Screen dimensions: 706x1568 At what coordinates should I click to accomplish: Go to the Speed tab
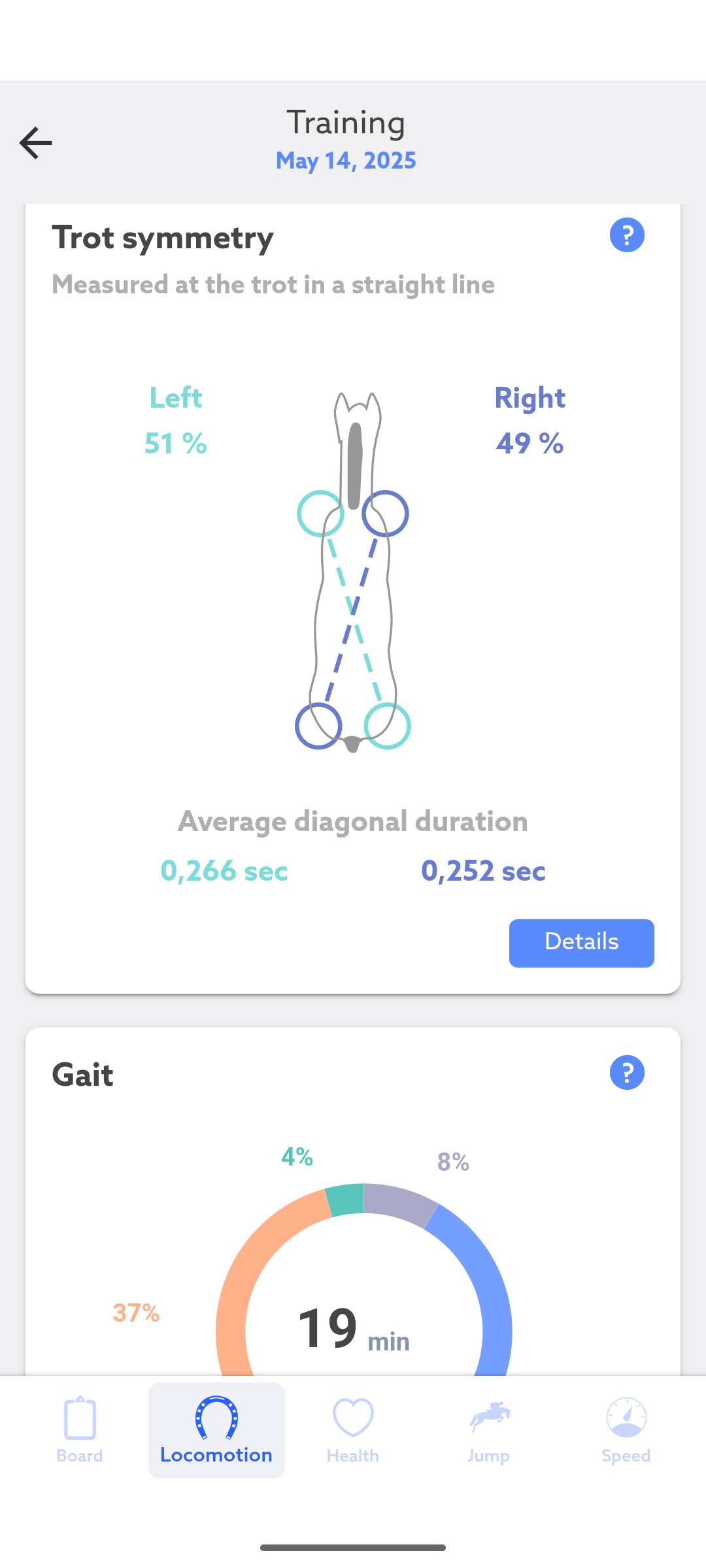click(x=626, y=1429)
